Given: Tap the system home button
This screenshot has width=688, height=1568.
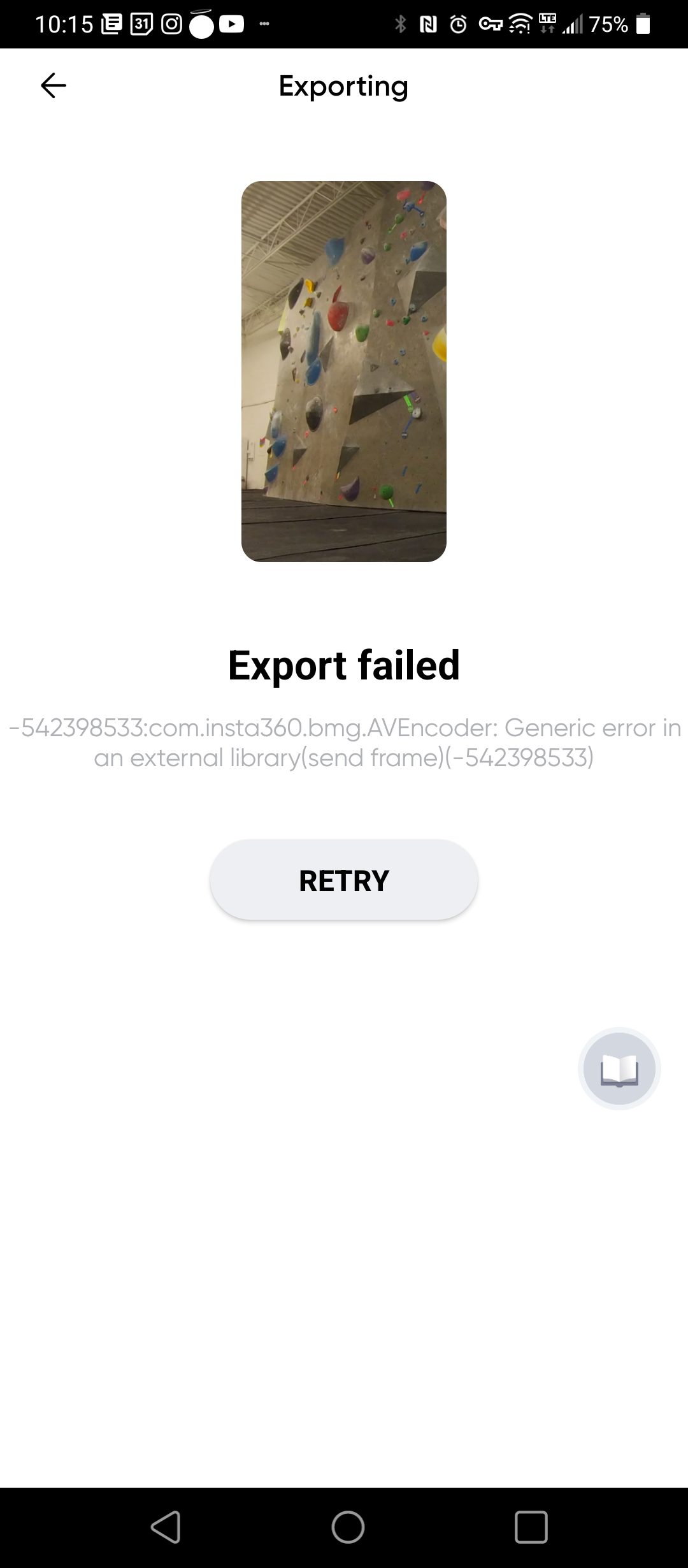Looking at the screenshot, I should 348,1527.
